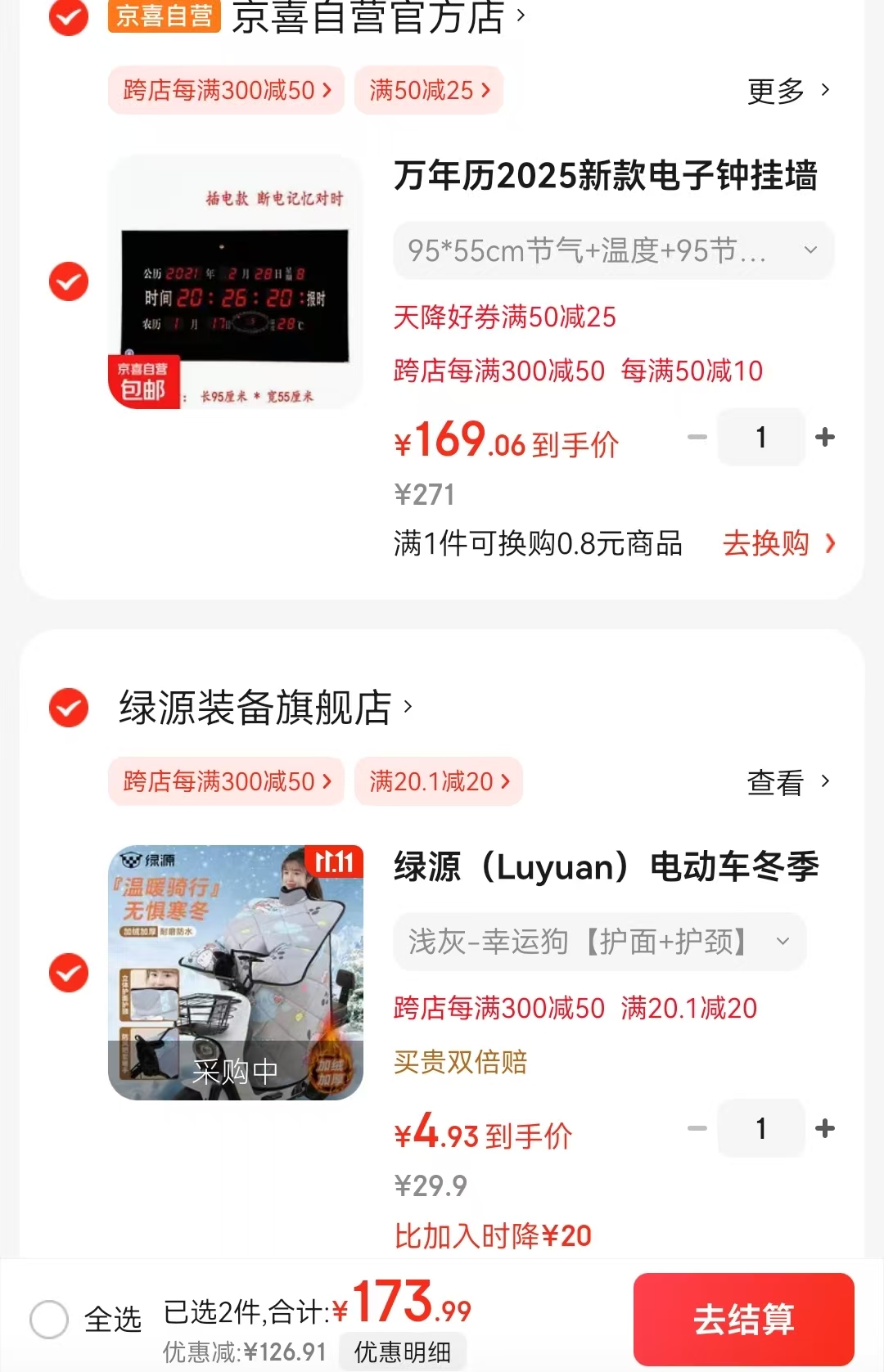Change the 浅灰-幸运狗 variant dropdown
The width and height of the screenshot is (884, 1372).
pyautogui.click(x=599, y=942)
